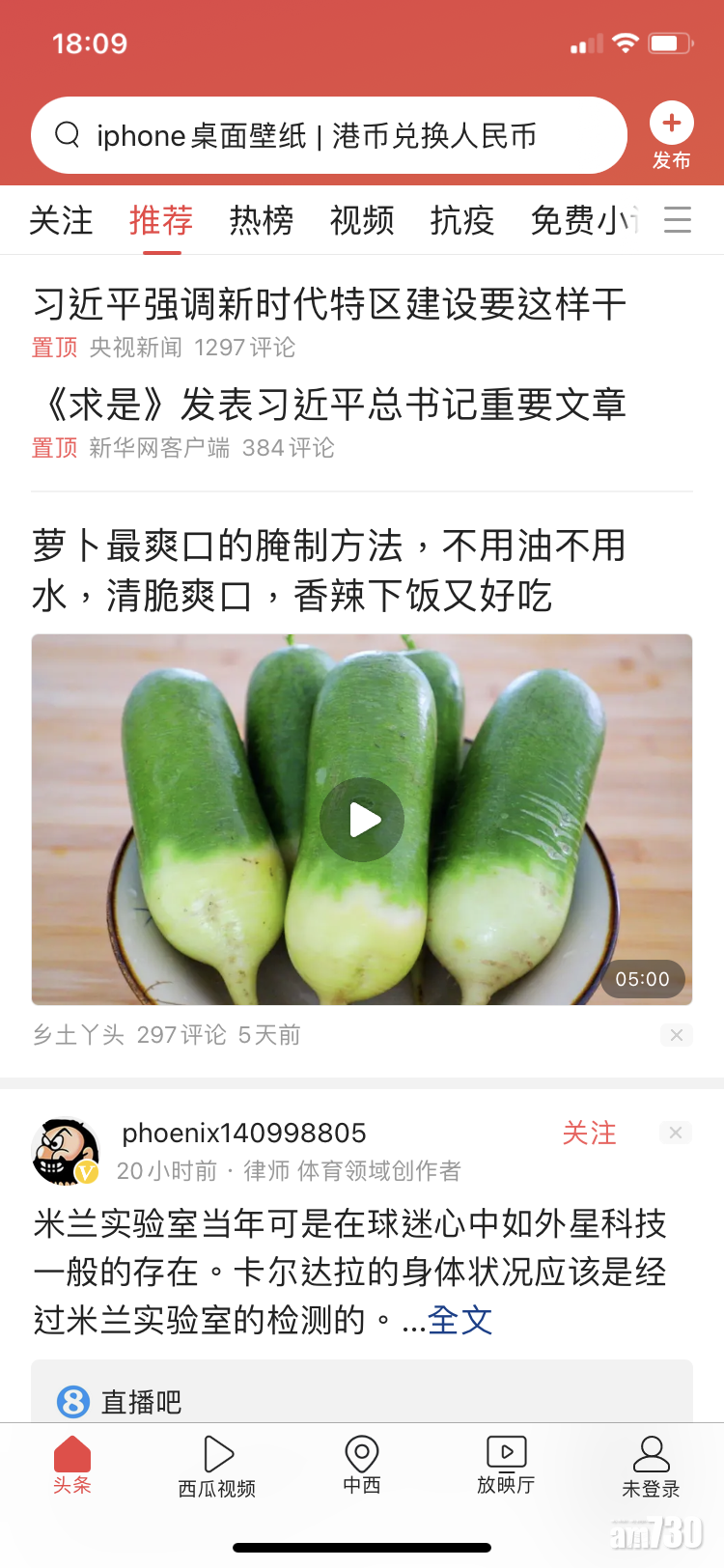Switch to the 视频 tab
Screen dimensions: 724x1568
362,221
